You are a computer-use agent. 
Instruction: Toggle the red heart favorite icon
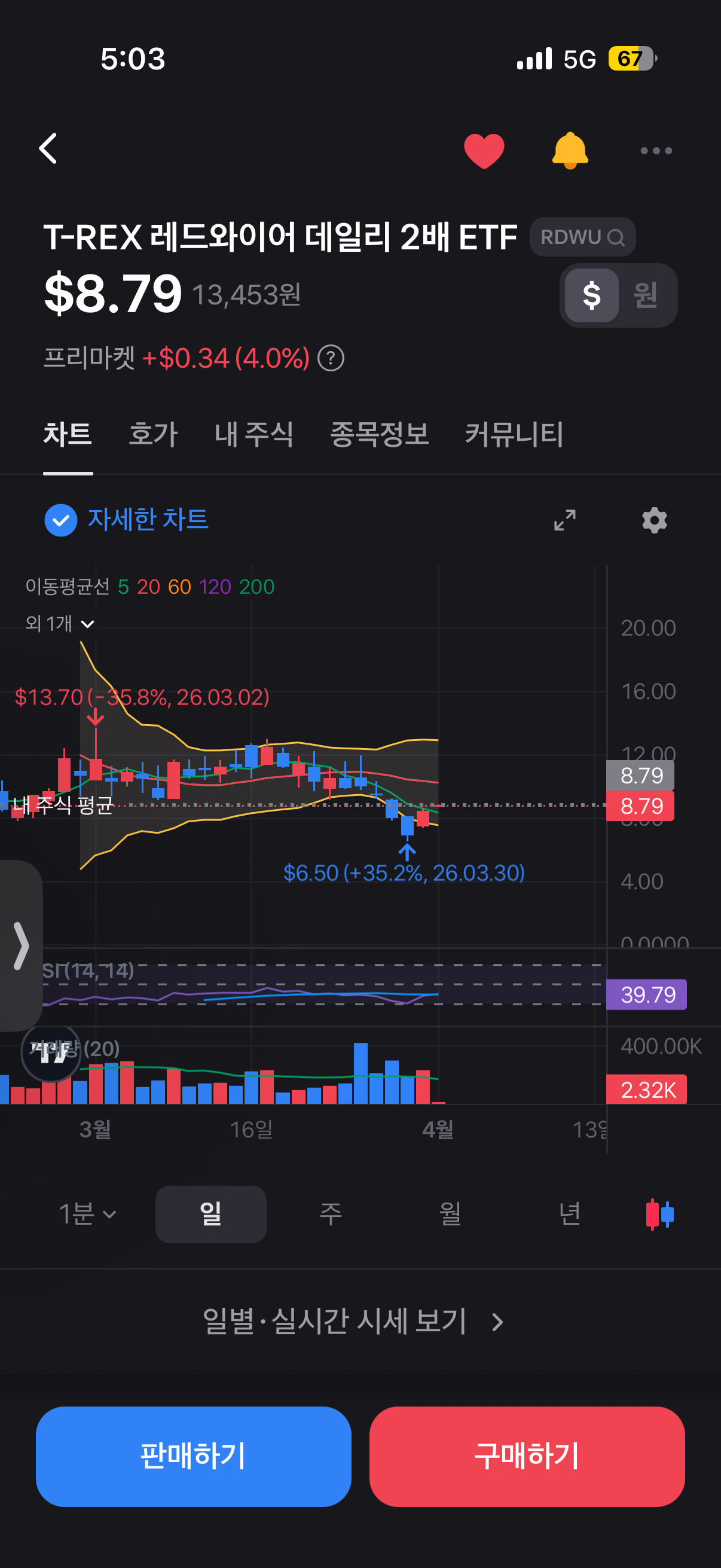(x=484, y=150)
